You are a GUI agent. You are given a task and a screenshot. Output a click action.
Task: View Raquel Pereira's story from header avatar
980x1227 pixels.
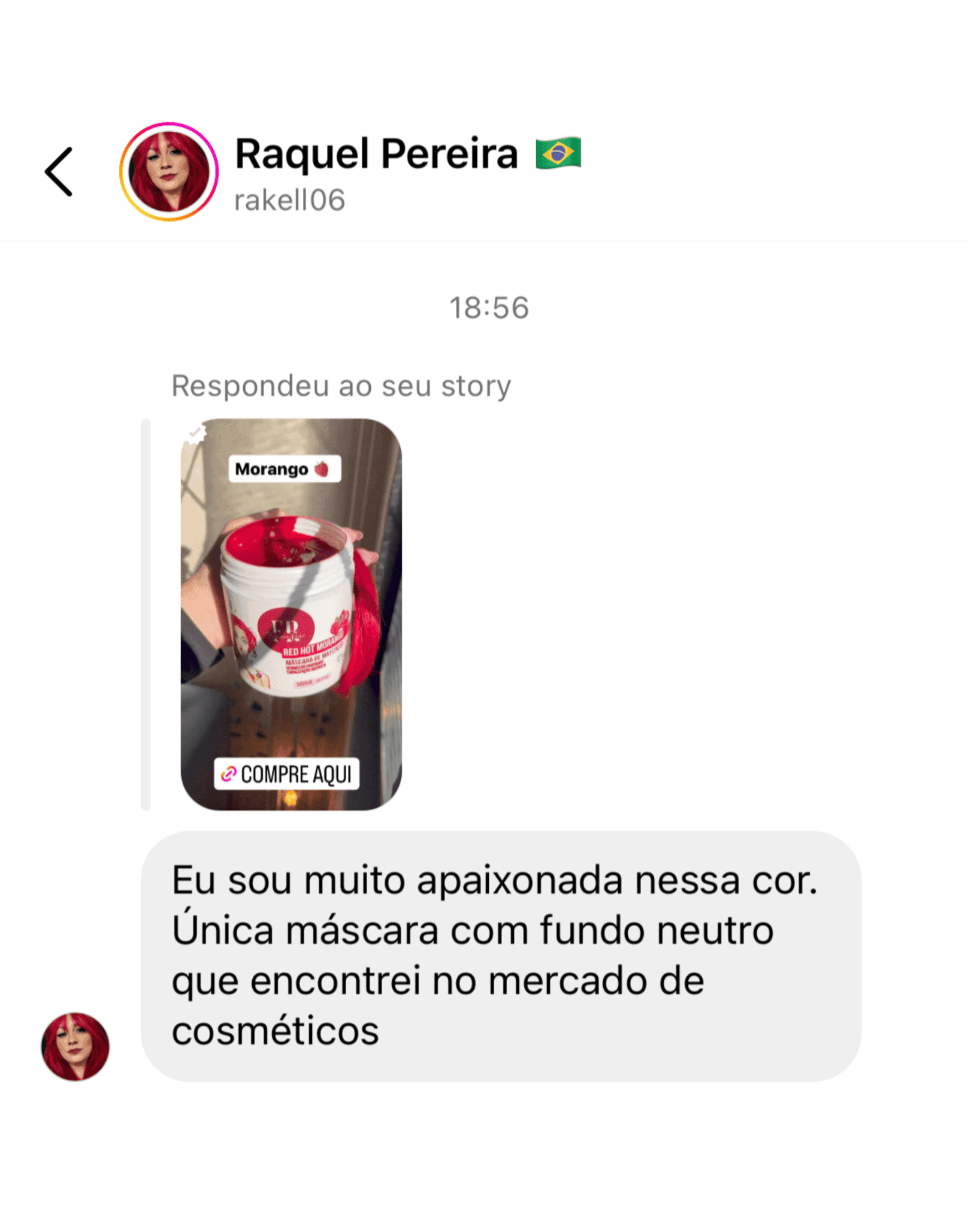tap(169, 172)
